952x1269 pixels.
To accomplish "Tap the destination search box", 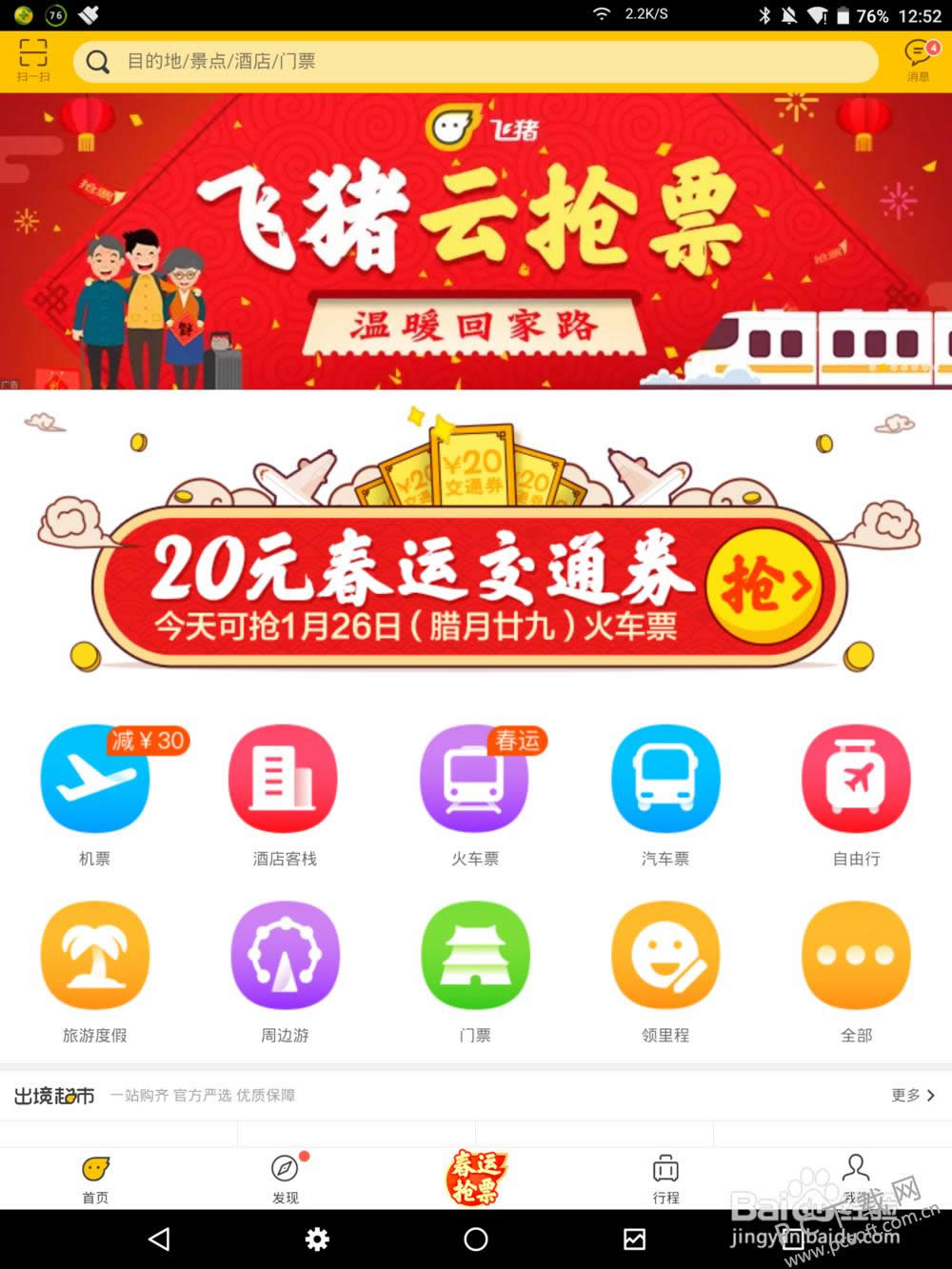I will pyautogui.click(x=476, y=62).
